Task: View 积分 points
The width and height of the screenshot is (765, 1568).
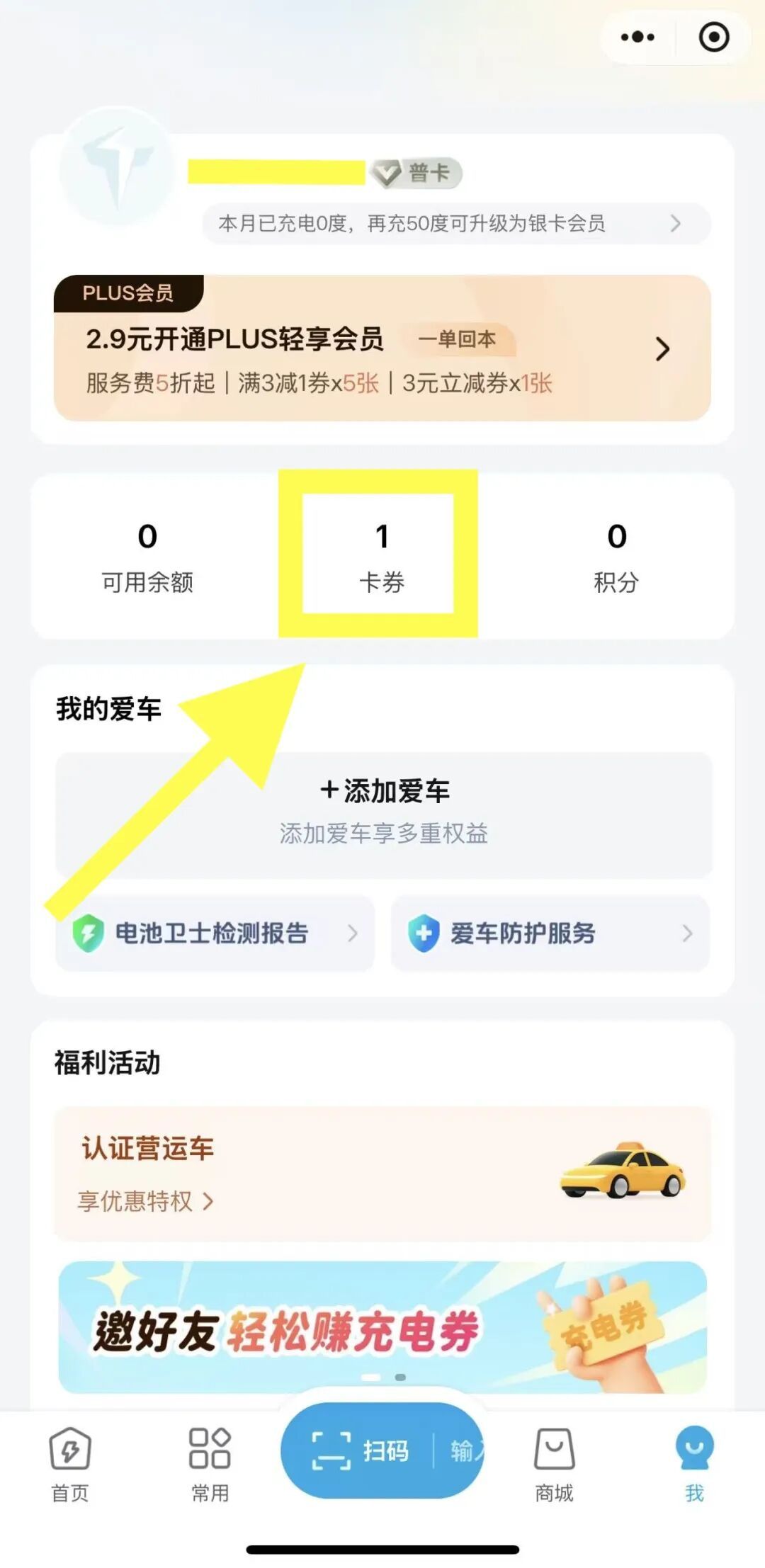Action: pyautogui.click(x=616, y=557)
